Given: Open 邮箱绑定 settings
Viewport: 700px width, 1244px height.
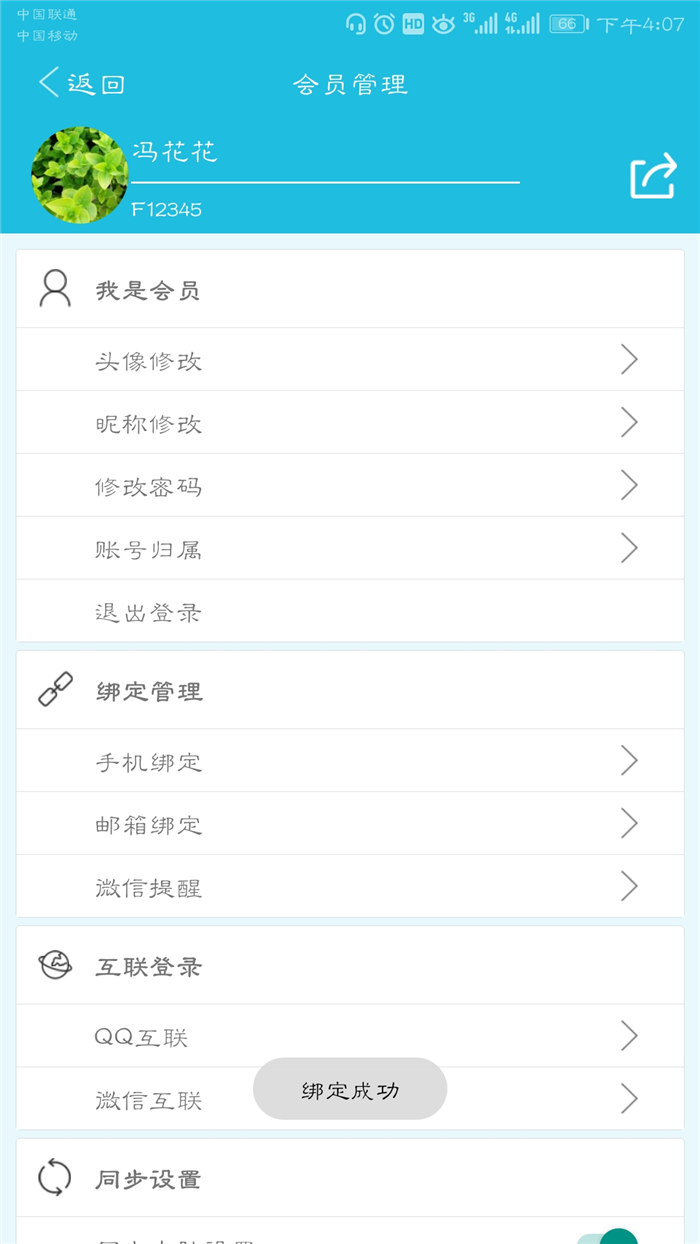Looking at the screenshot, I should click(x=350, y=824).
